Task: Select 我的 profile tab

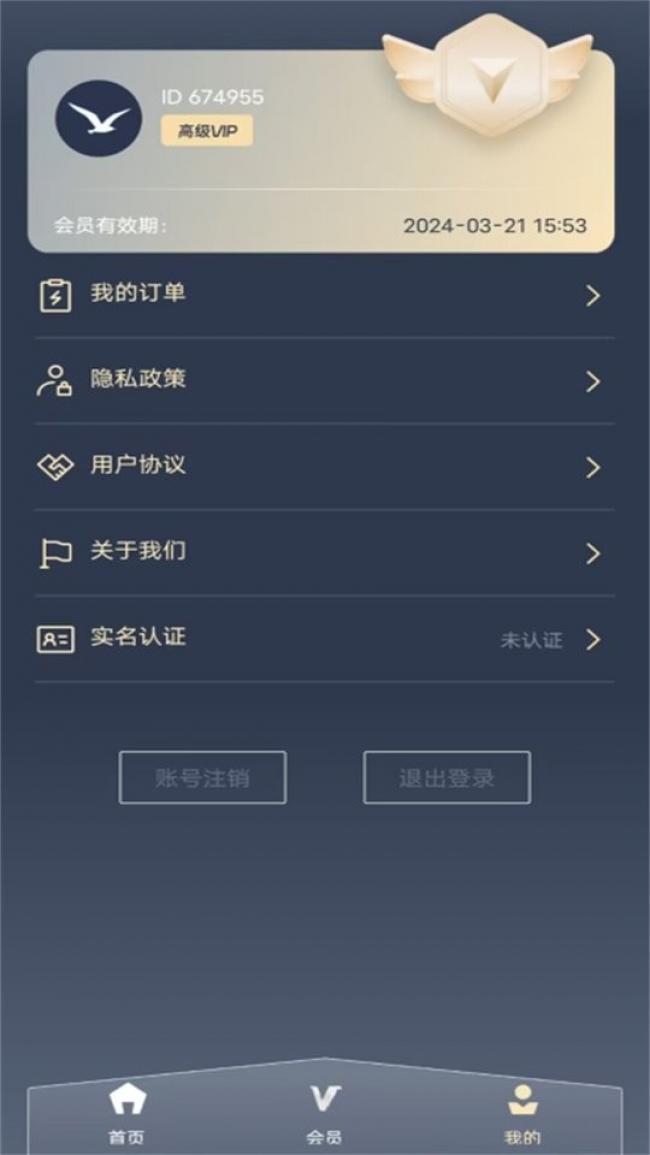Action: [x=522, y=1113]
